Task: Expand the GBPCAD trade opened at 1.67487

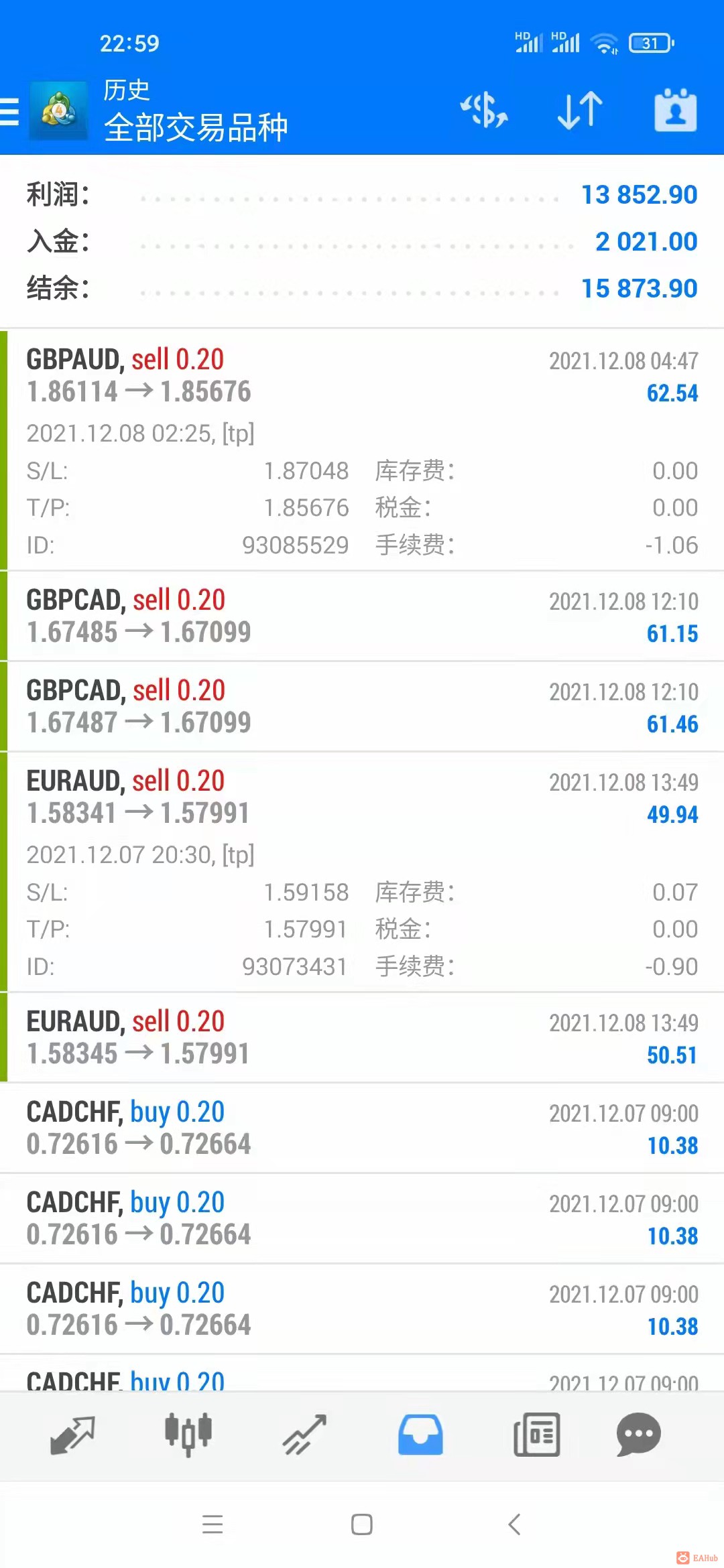Action: 362,706
